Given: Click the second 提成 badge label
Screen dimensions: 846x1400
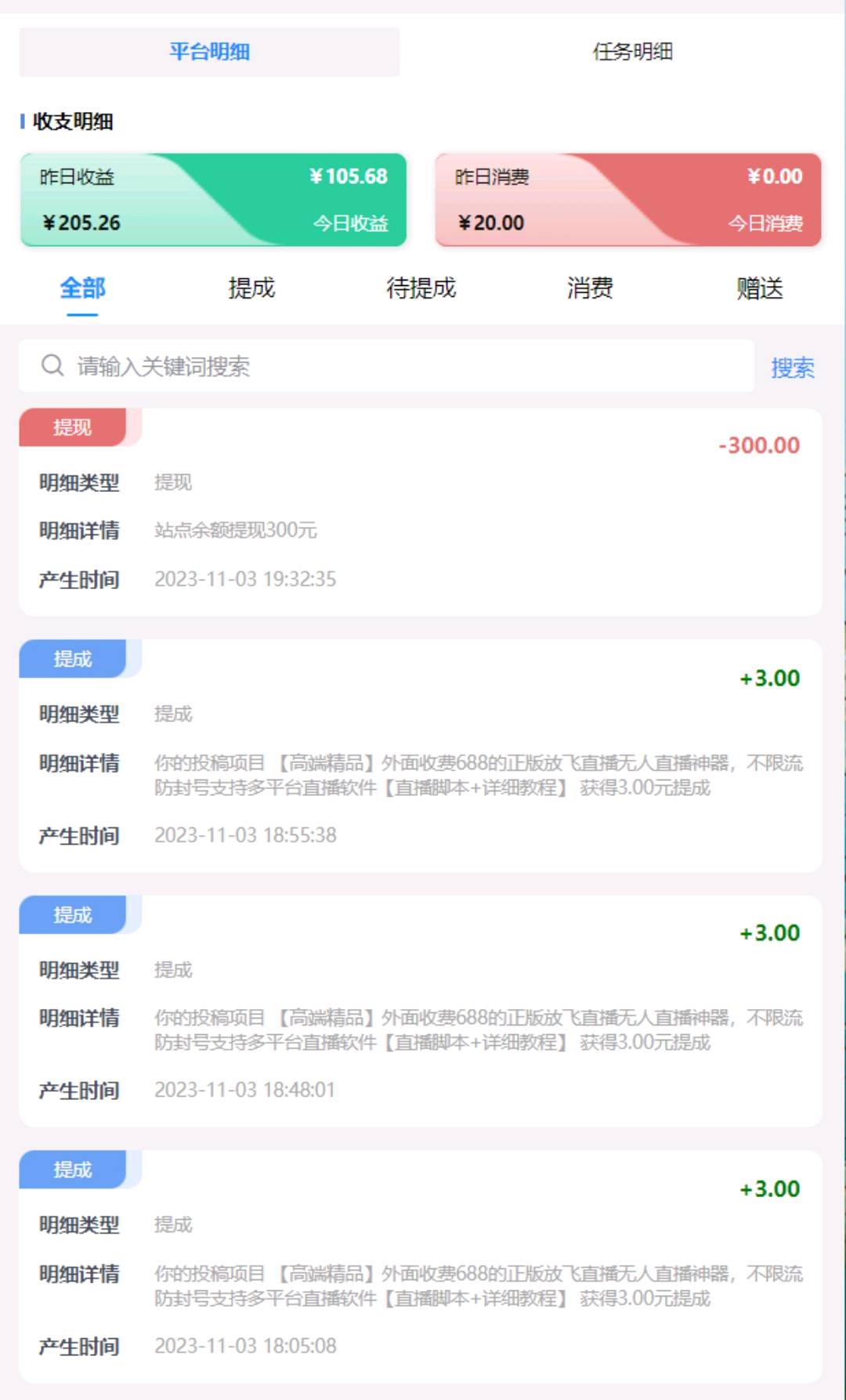Looking at the screenshot, I should click(x=71, y=914).
